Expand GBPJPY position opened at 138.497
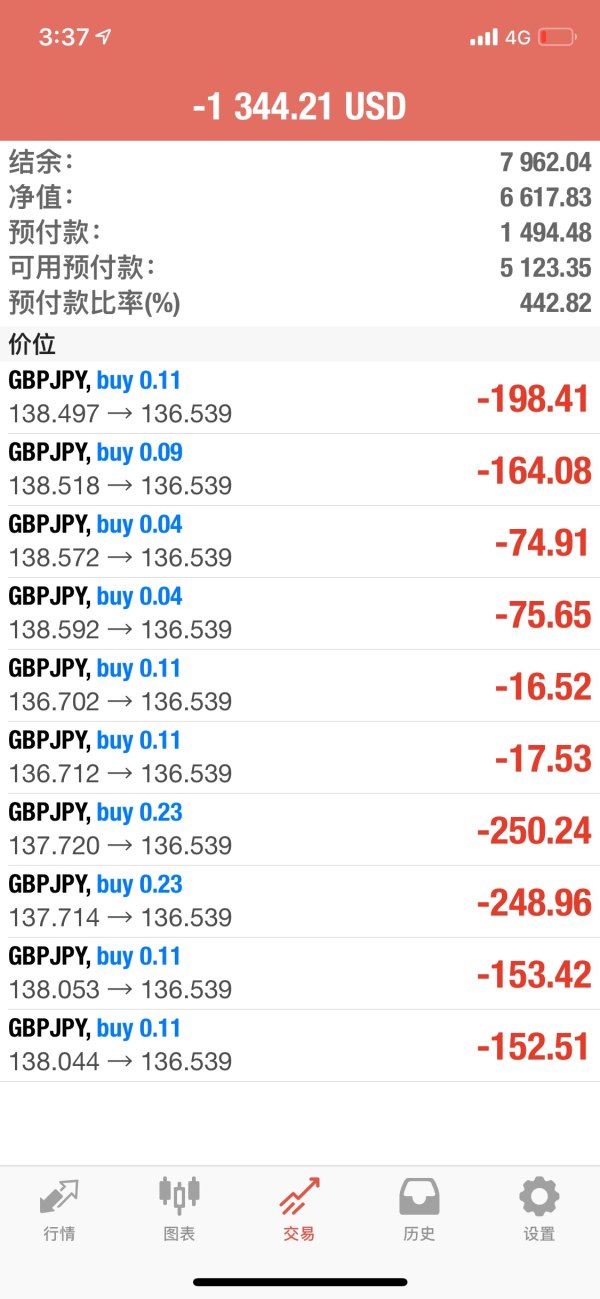This screenshot has height=1299, width=600. [300, 397]
